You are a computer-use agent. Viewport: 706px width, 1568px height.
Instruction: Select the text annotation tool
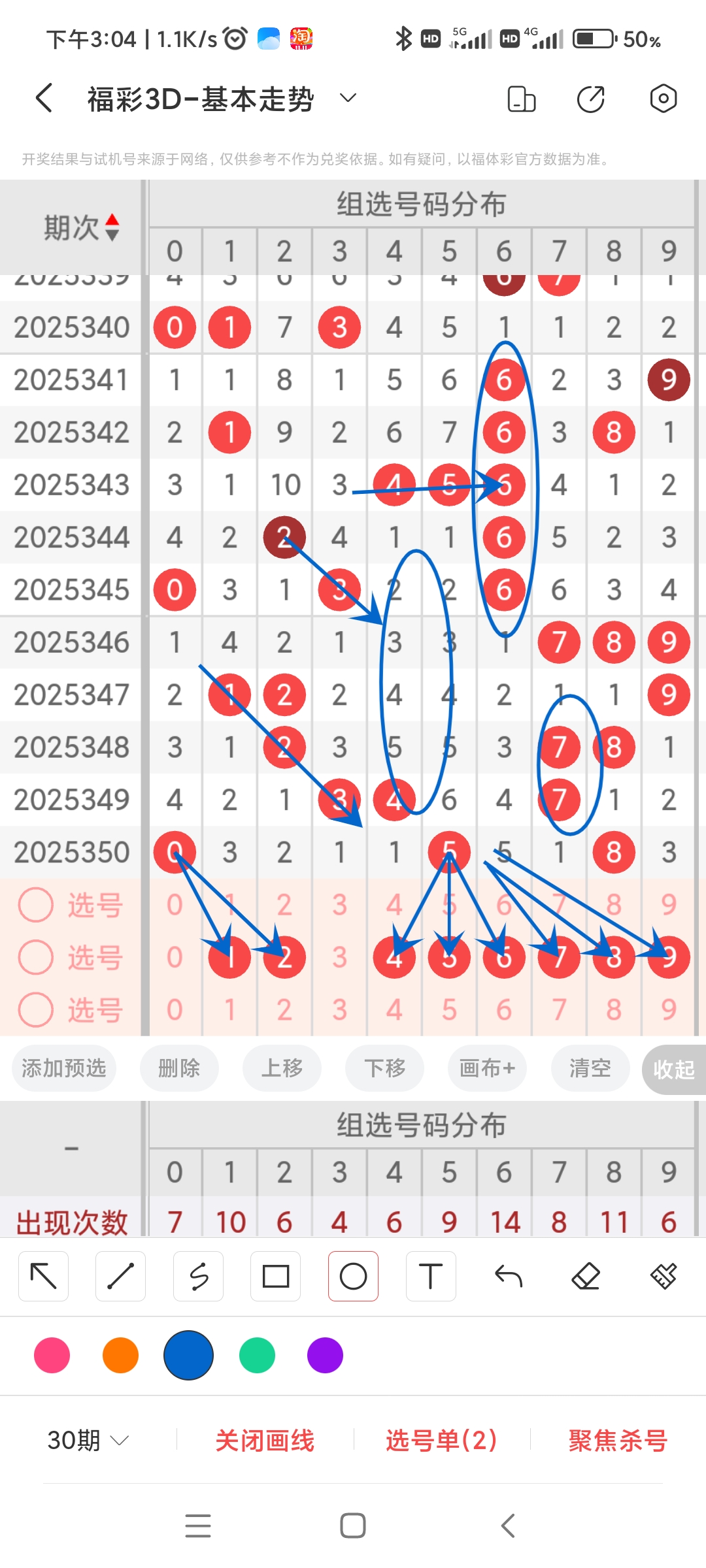coord(430,1275)
